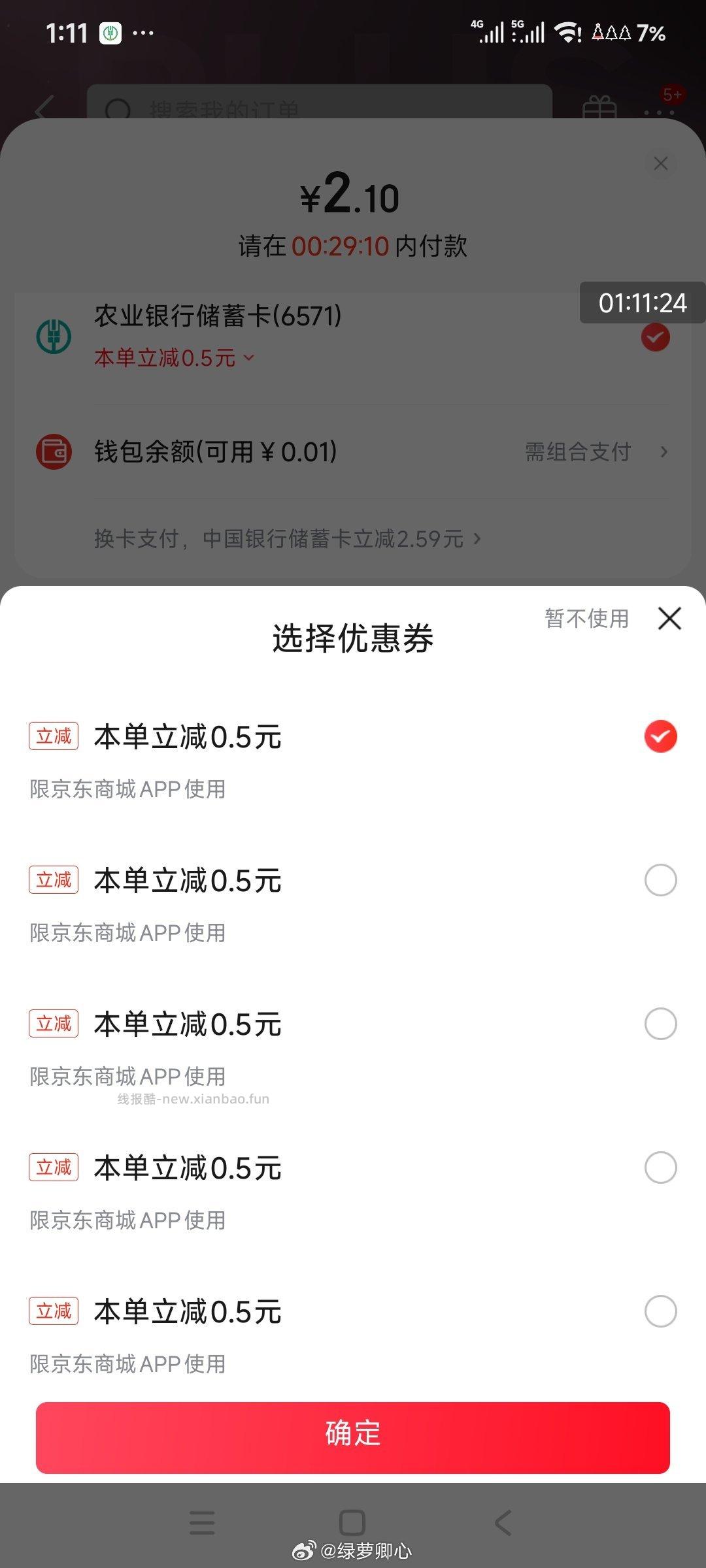706x1568 pixels.
Task: Tap 暂不使用 to skip coupons
Action: pos(586,618)
